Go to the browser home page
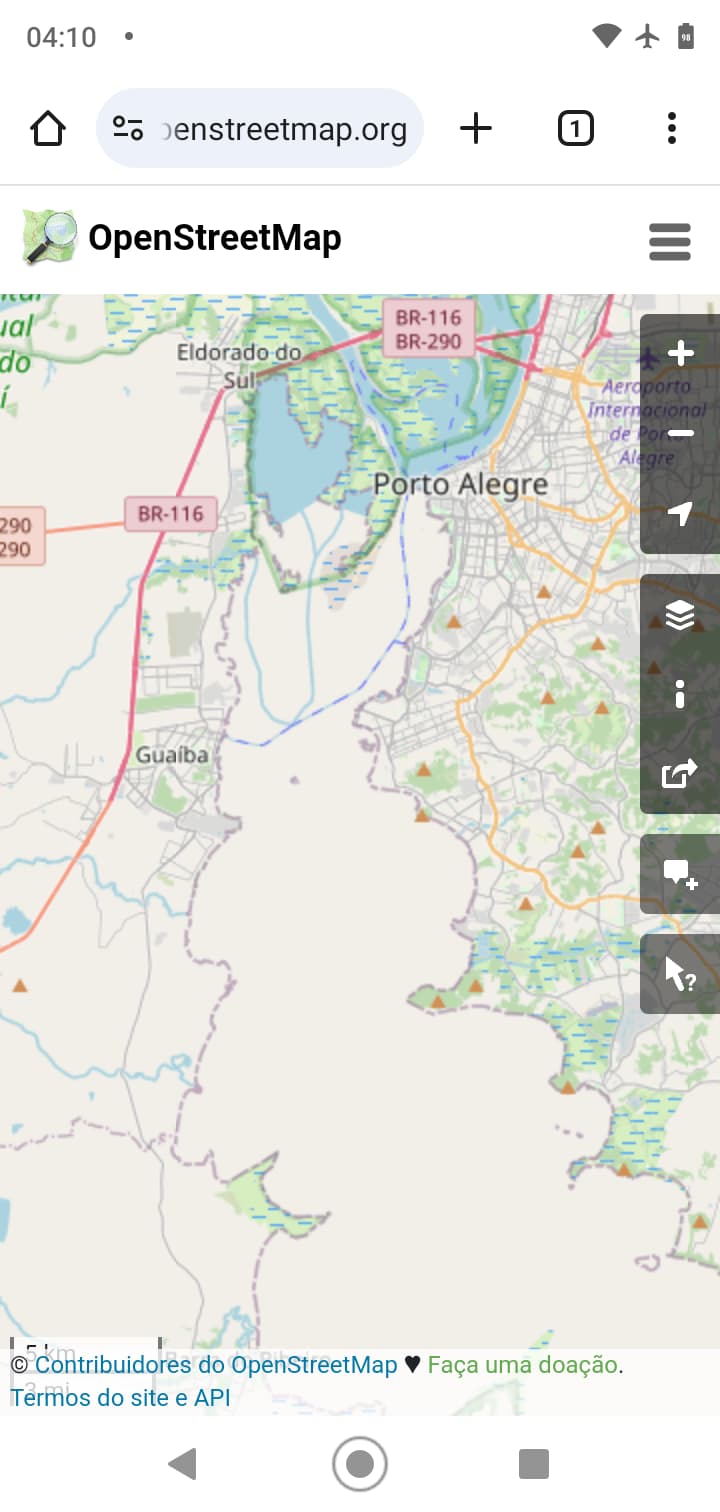720x1512 pixels. 48,128
